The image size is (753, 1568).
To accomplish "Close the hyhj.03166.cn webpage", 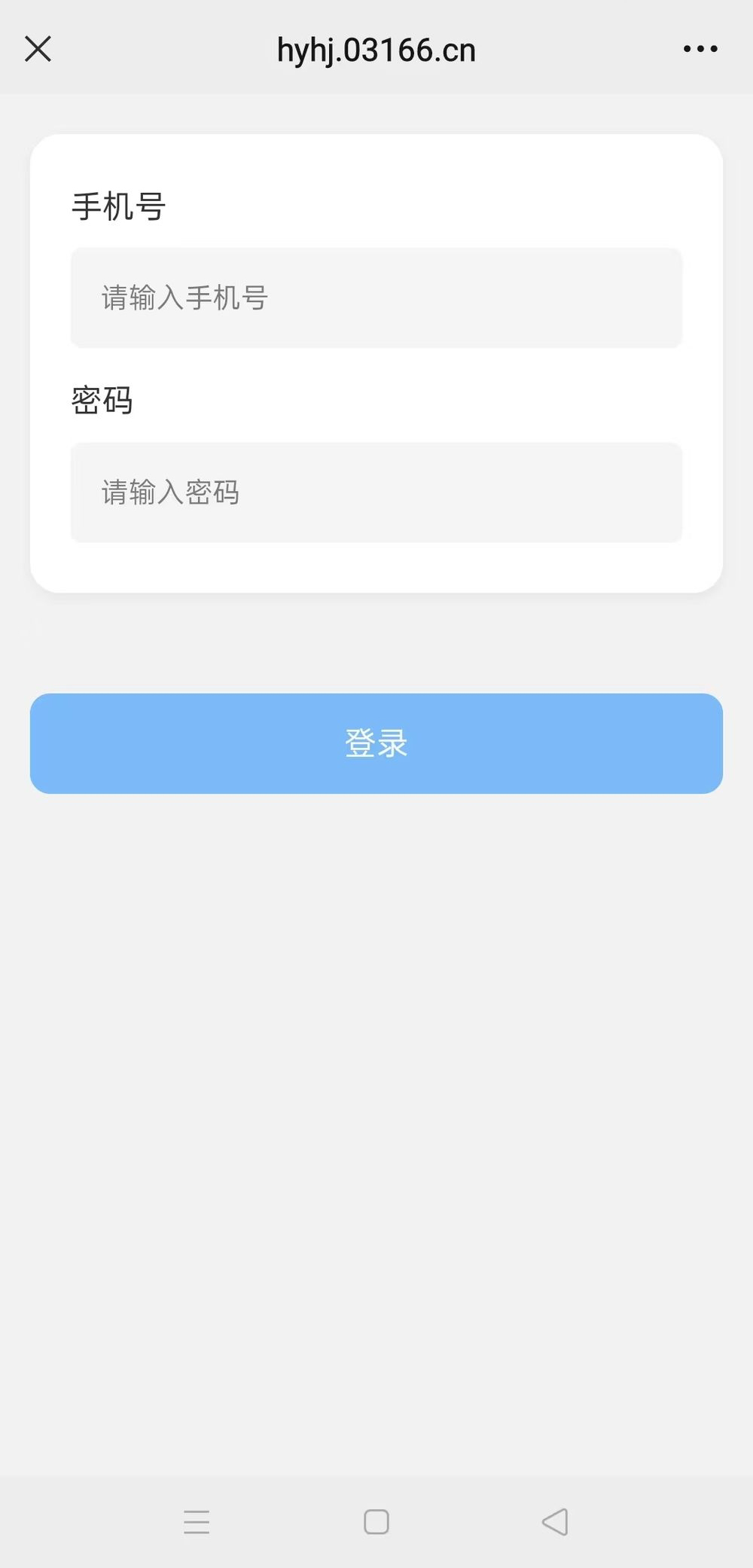I will coord(38,49).
